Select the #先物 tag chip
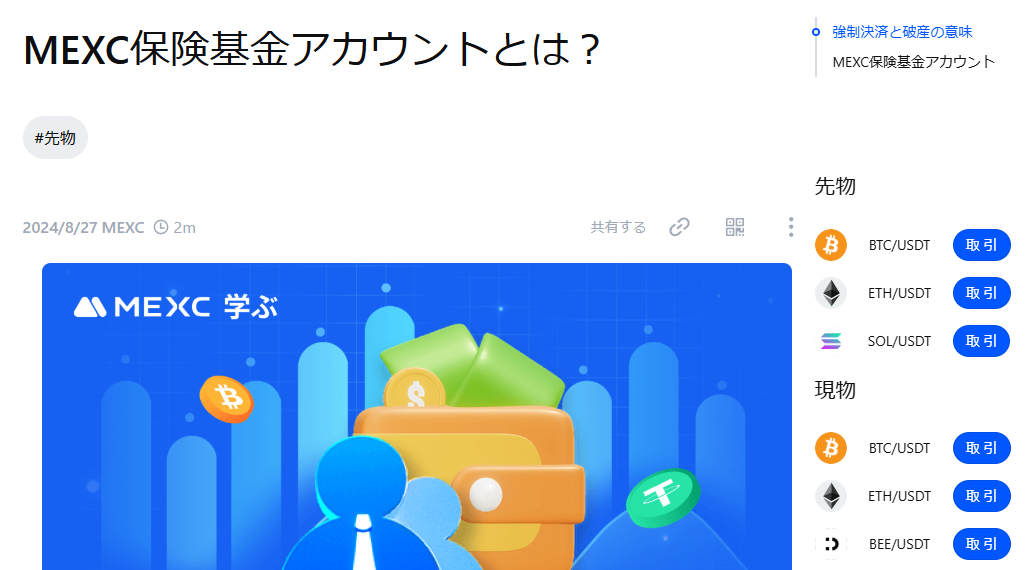The image size is (1028, 570). pos(56,138)
